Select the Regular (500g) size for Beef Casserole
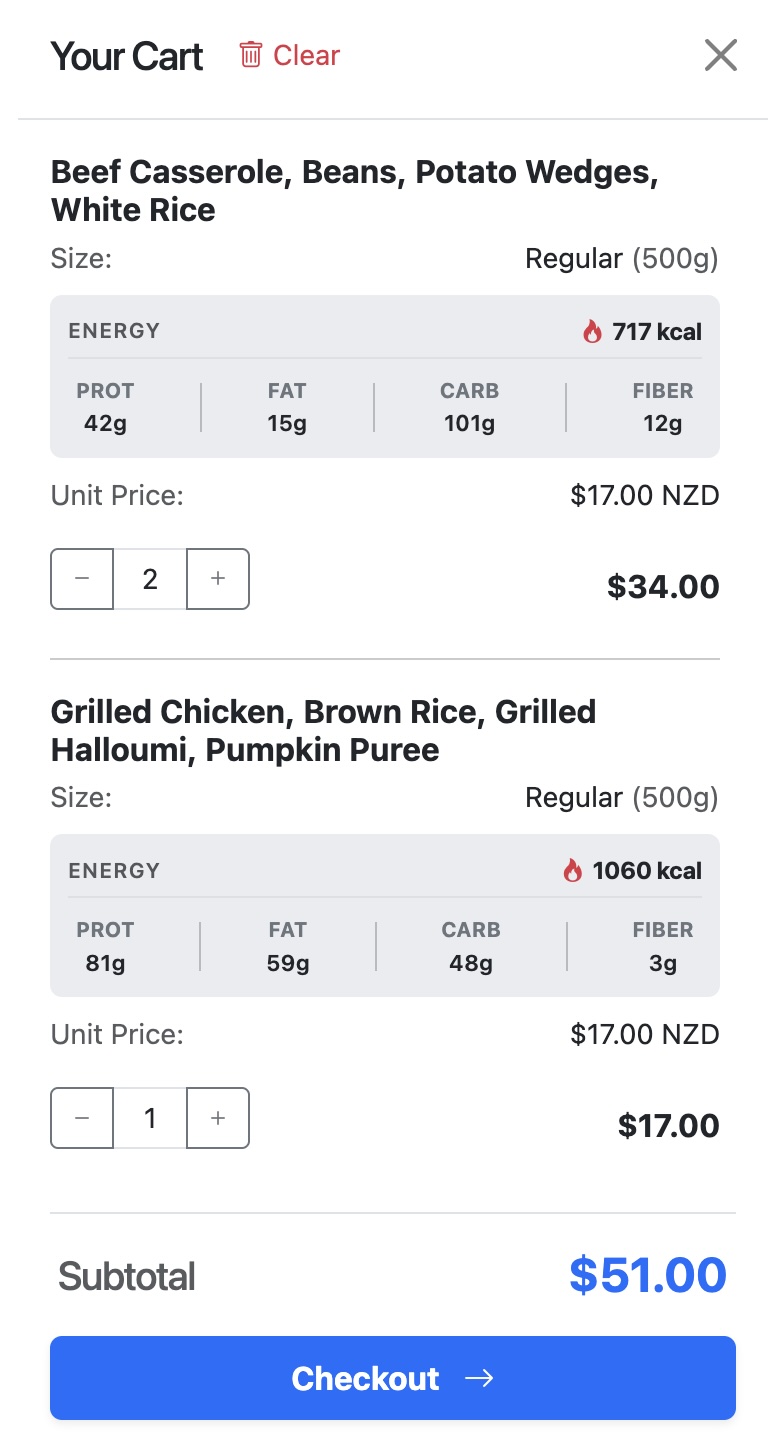This screenshot has height=1440, width=778. [x=621, y=258]
